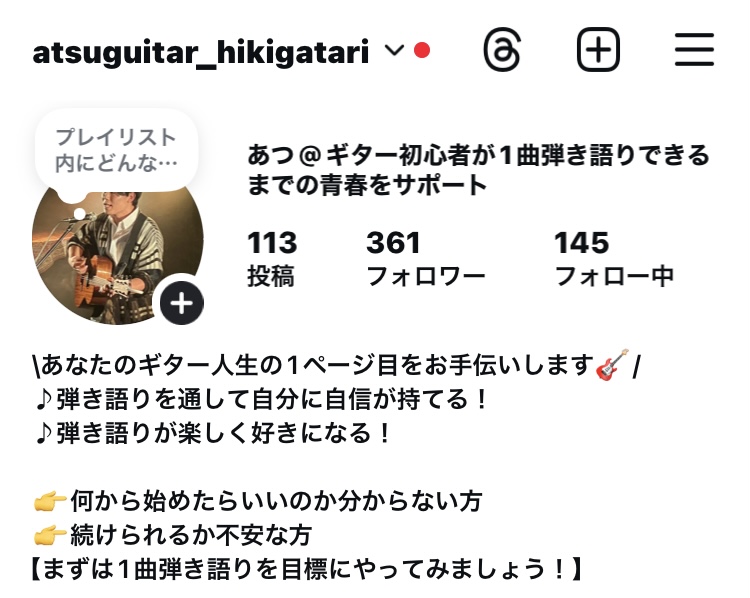
Task: Add a story with the plus badge
Action: pos(181,303)
